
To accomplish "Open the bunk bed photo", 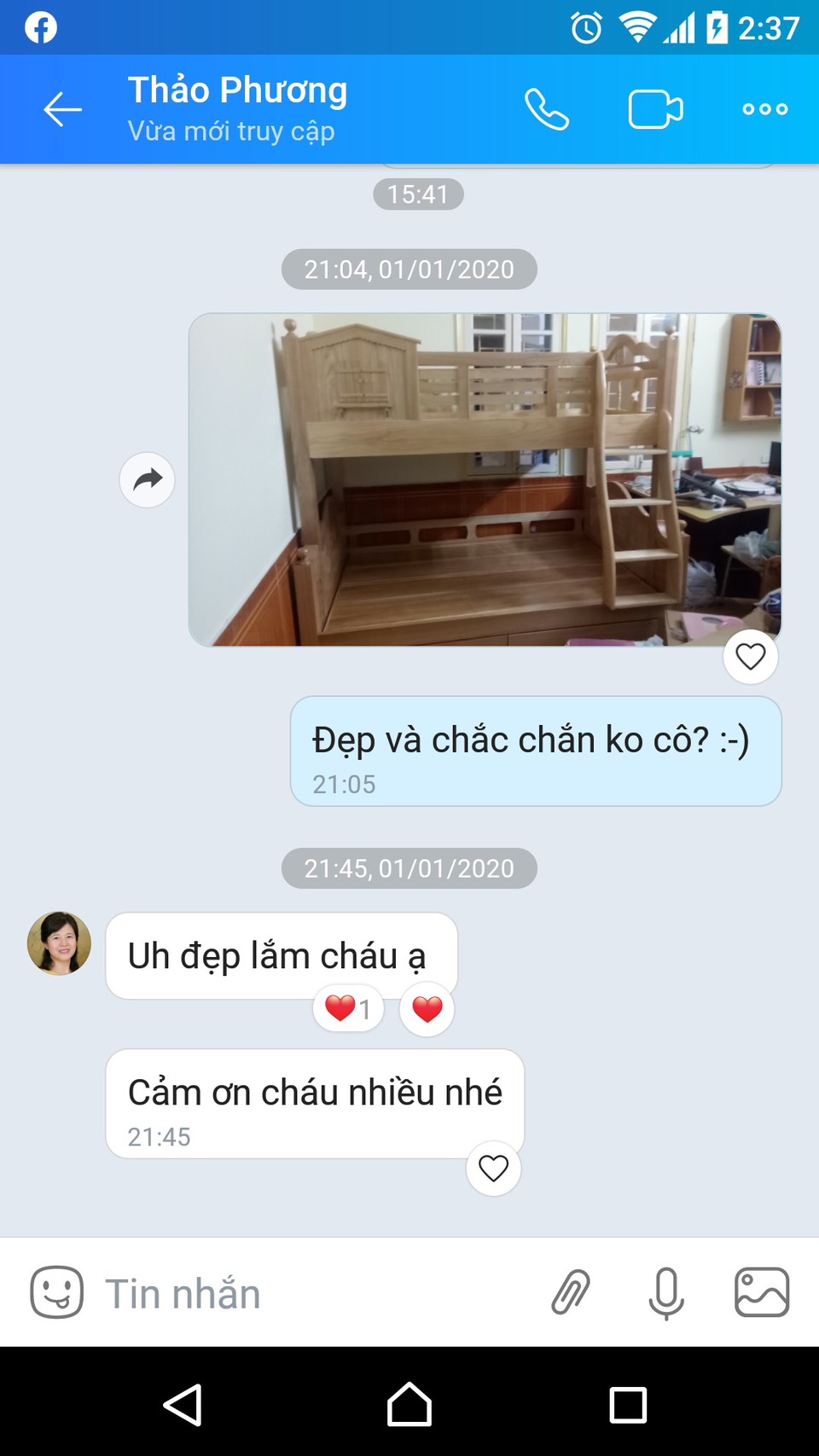I will (x=485, y=479).
